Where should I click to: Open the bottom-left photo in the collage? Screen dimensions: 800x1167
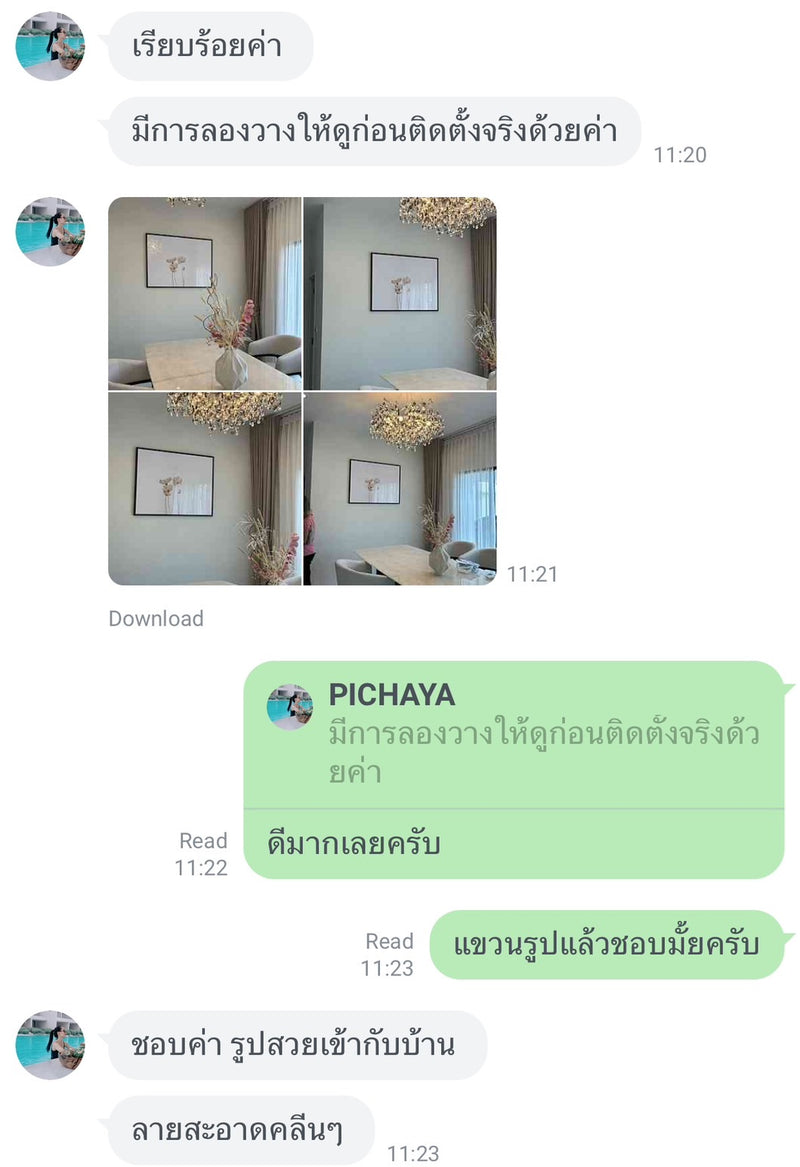click(205, 488)
